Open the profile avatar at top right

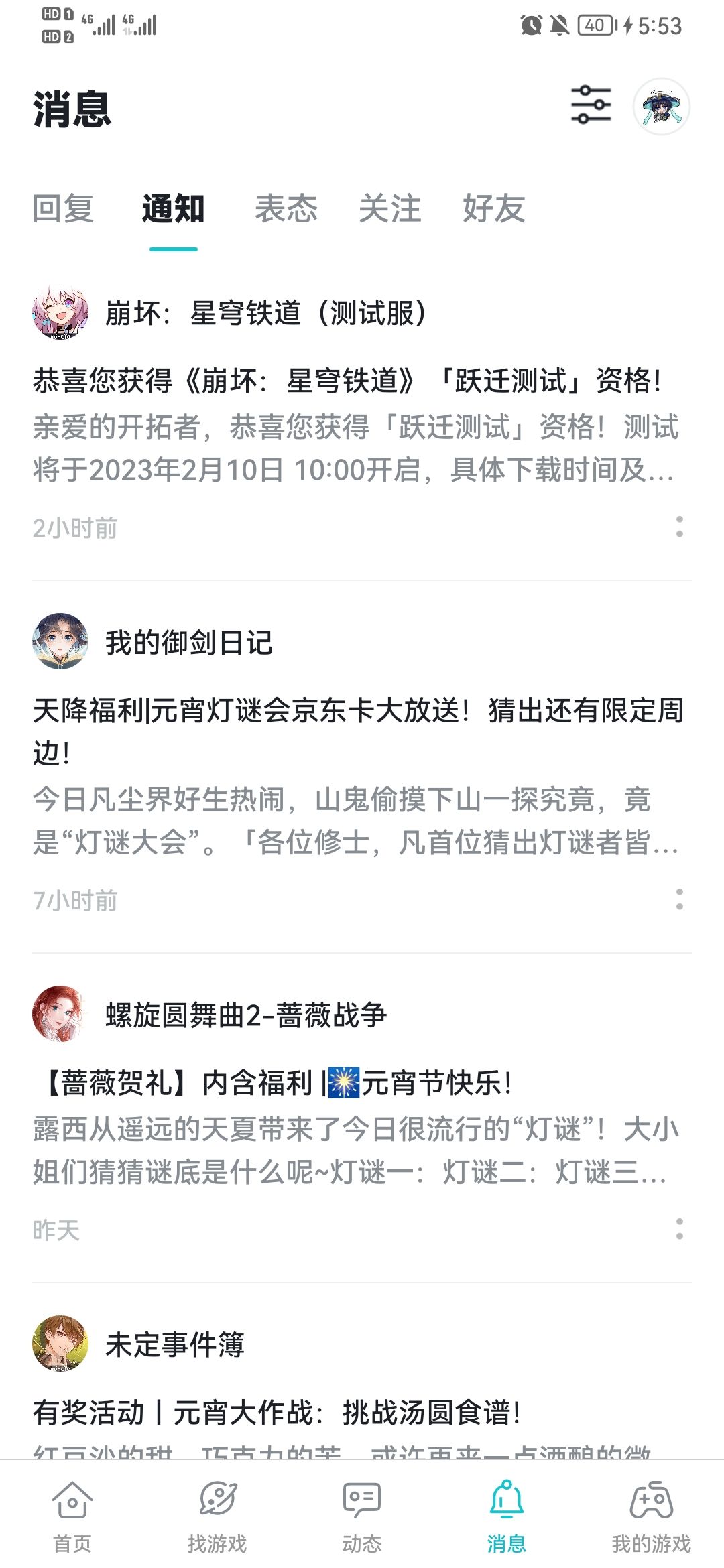pos(662,107)
